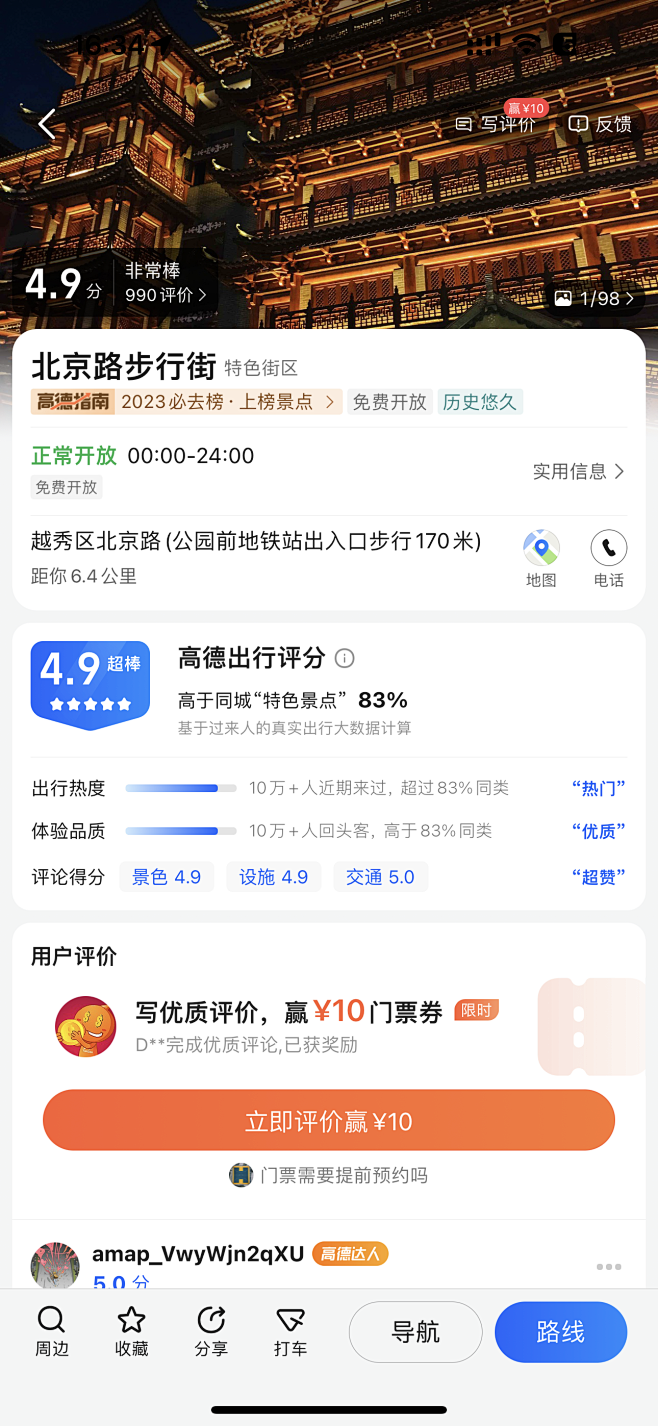This screenshot has width=658, height=1426.
Task: Start 导航 navigation
Action: [x=415, y=1332]
